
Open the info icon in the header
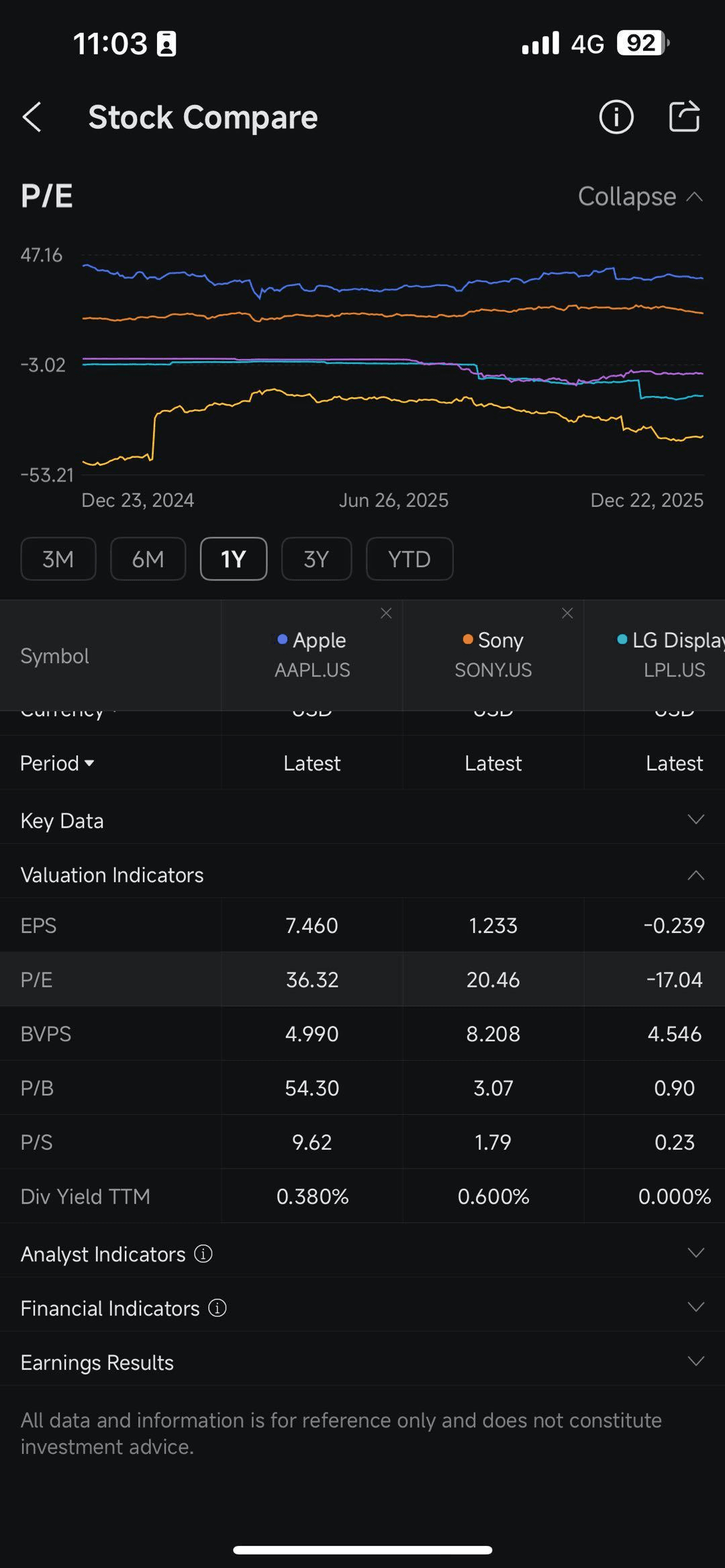pyautogui.click(x=616, y=117)
